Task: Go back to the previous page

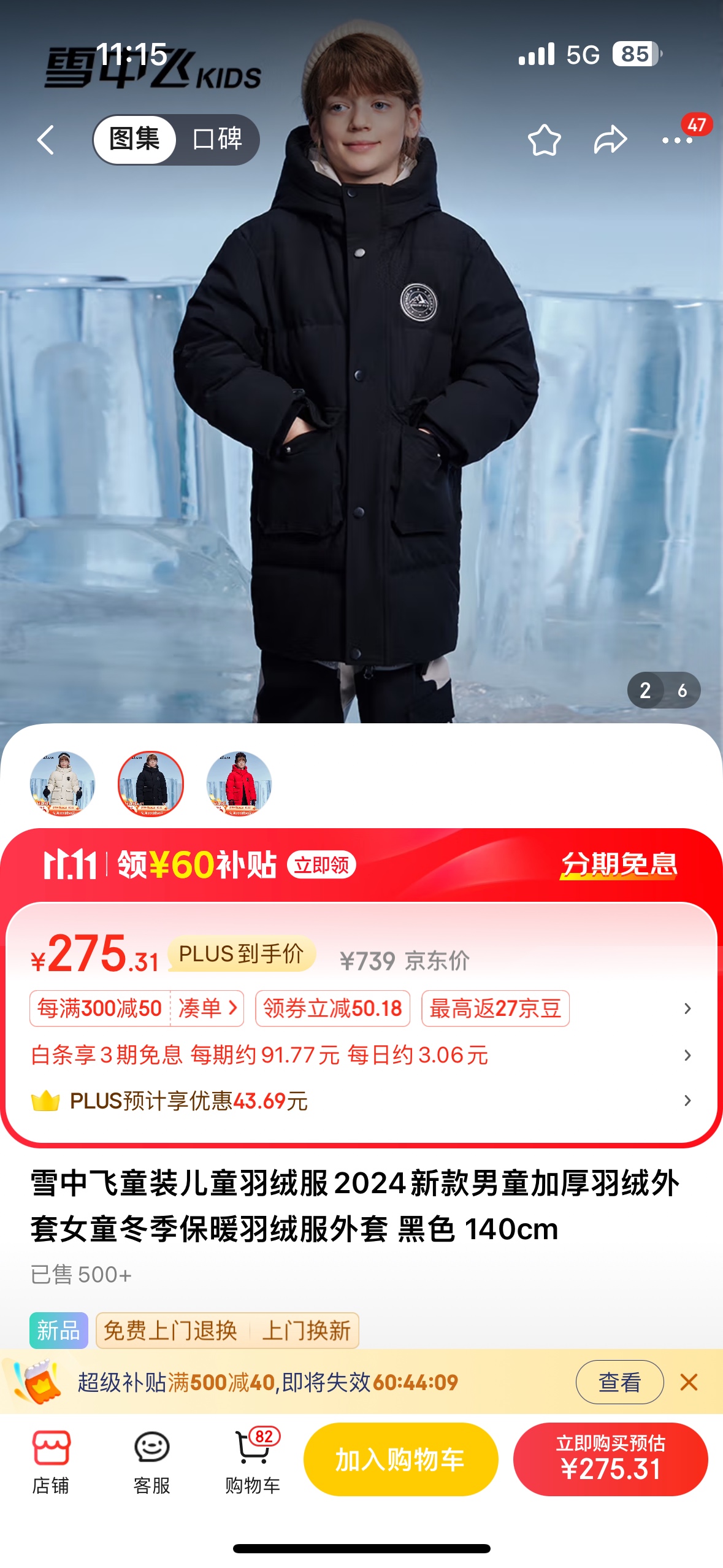Action: tap(46, 140)
